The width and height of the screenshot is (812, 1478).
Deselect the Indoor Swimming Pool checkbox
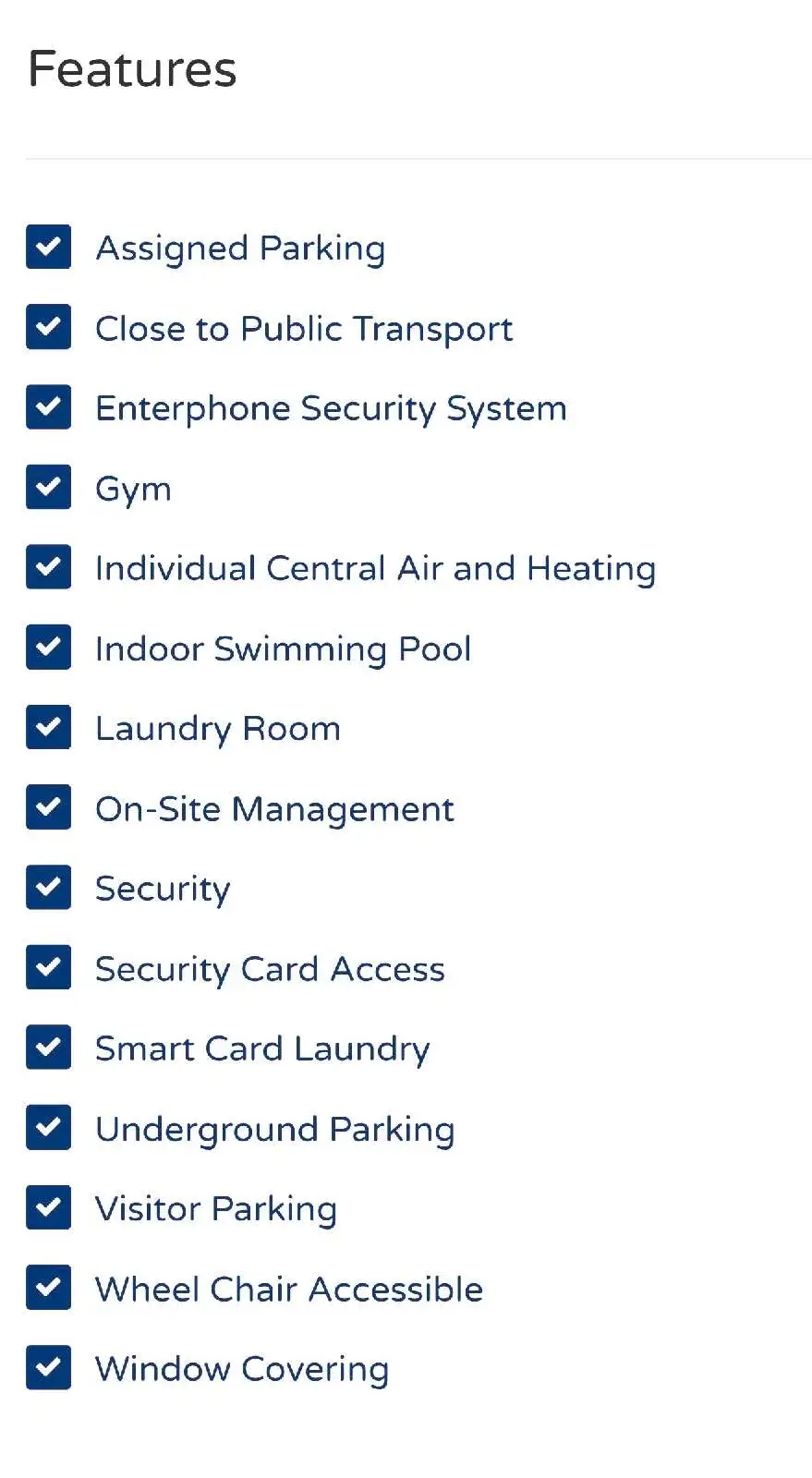[49, 648]
